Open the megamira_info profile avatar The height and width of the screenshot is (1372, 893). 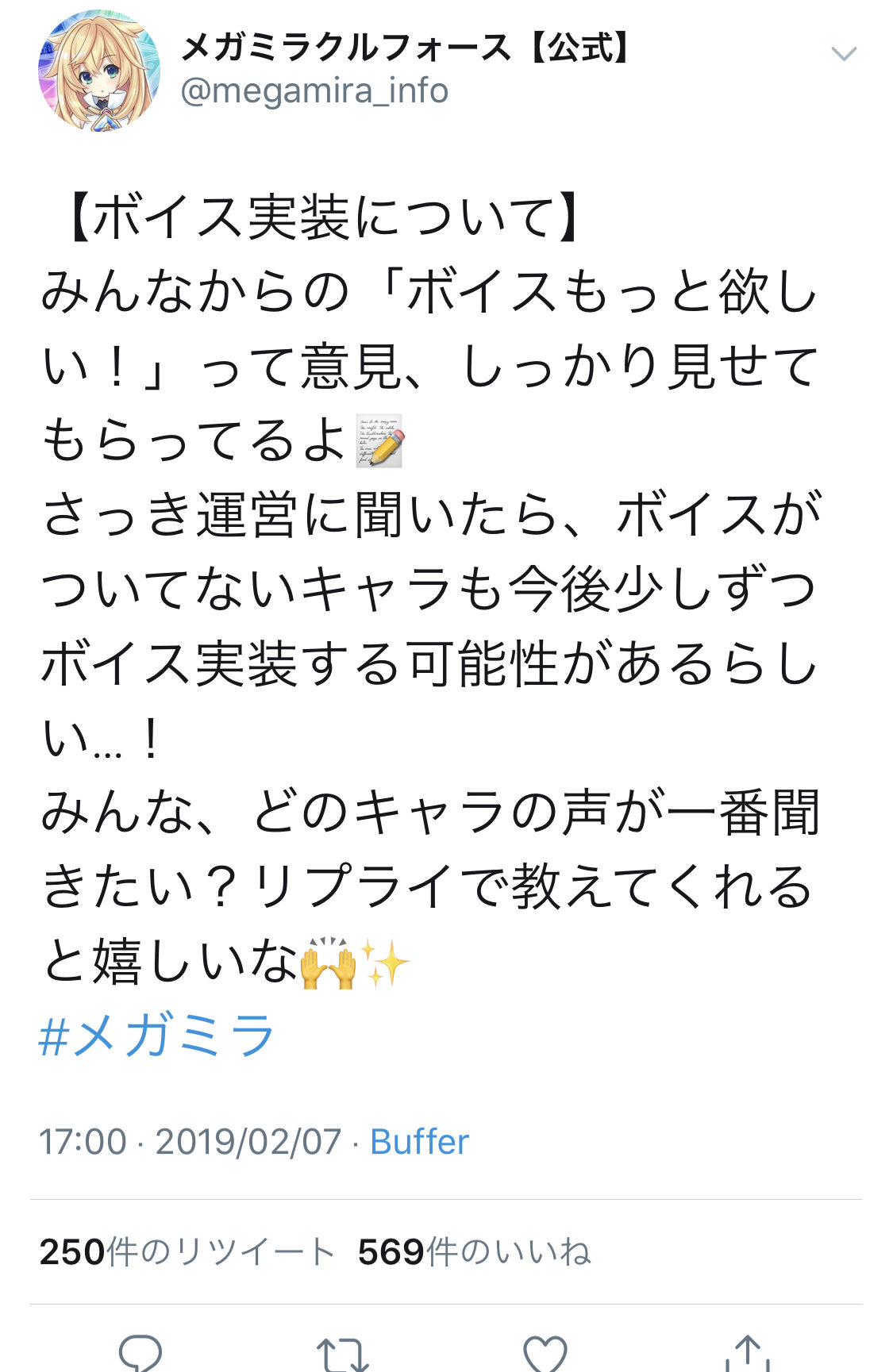(x=99, y=71)
